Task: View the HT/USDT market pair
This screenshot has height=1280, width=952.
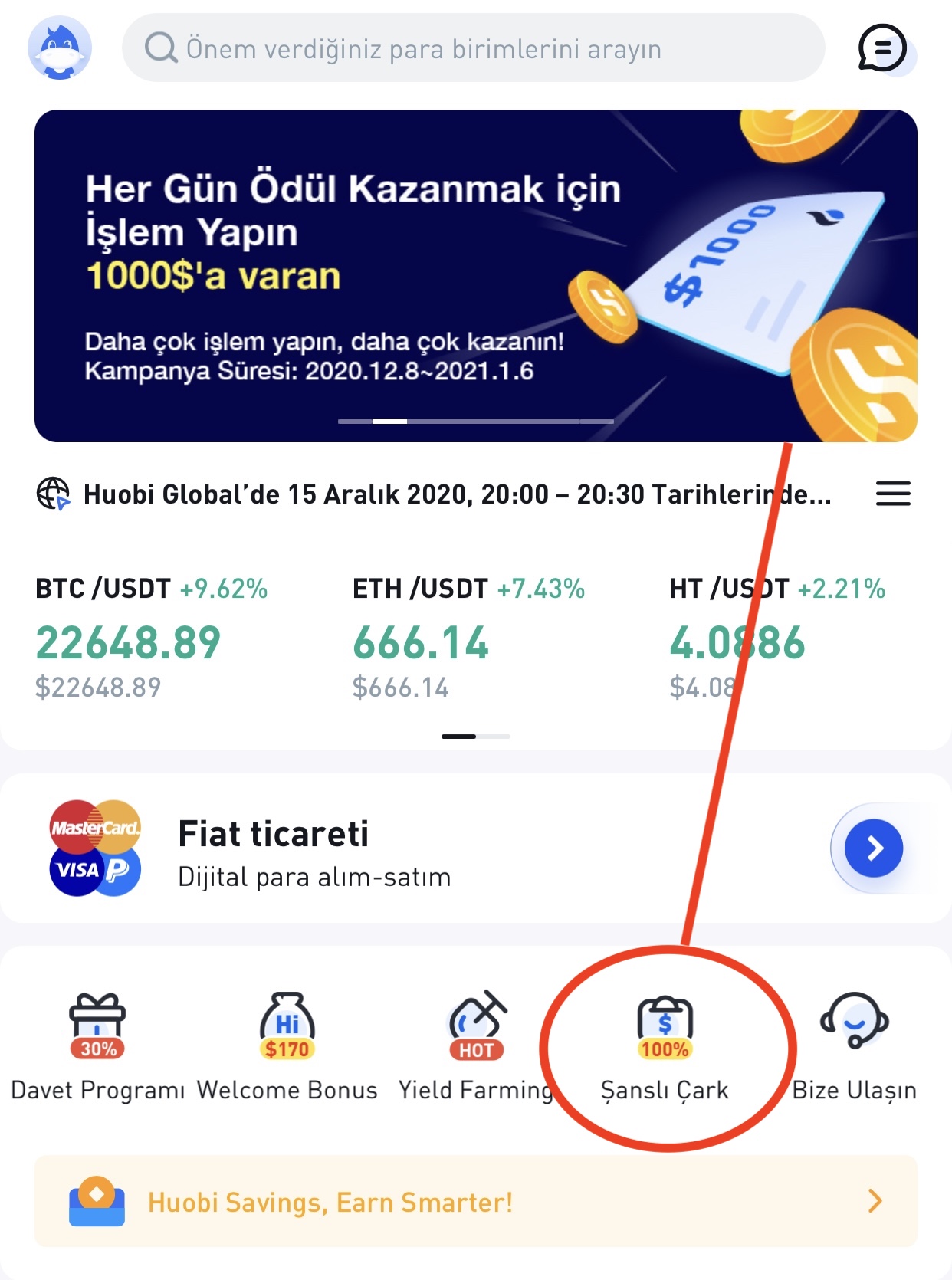Action: coord(777,638)
